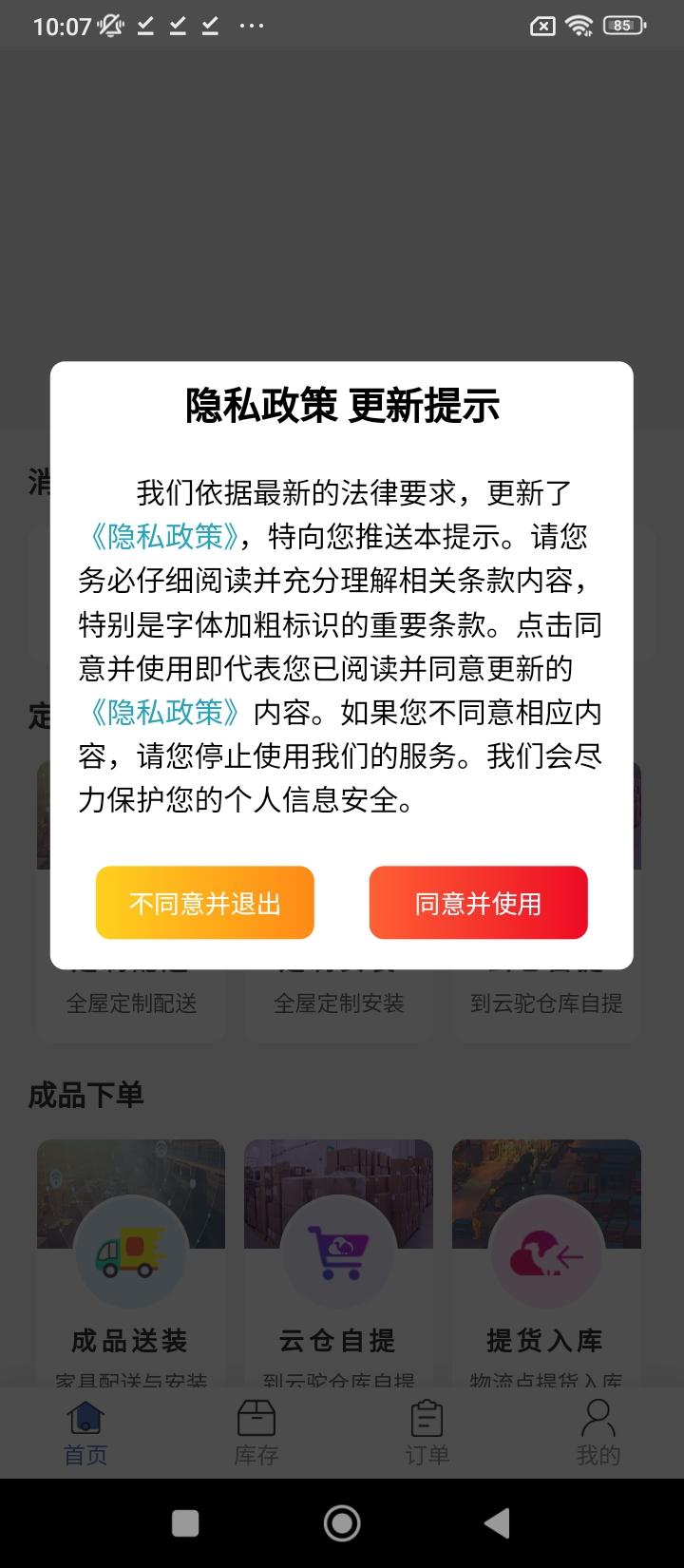Tap the Wi-Fi status bar icon
Screen dimensions: 684x1568
581,26
